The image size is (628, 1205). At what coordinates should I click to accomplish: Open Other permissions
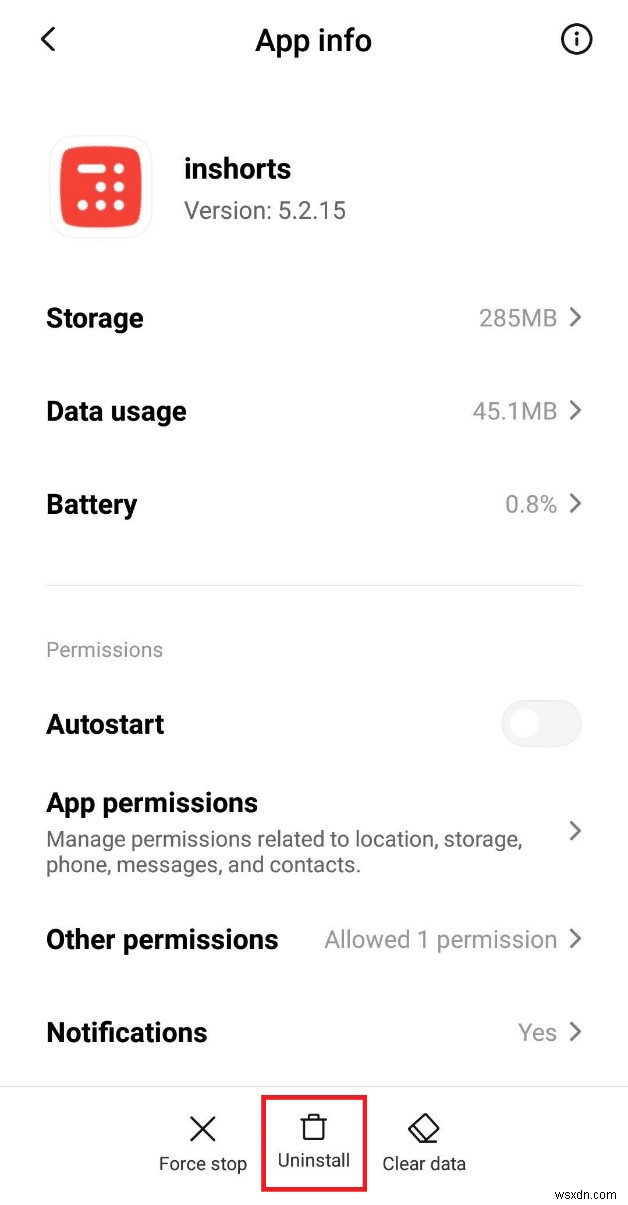click(313, 940)
